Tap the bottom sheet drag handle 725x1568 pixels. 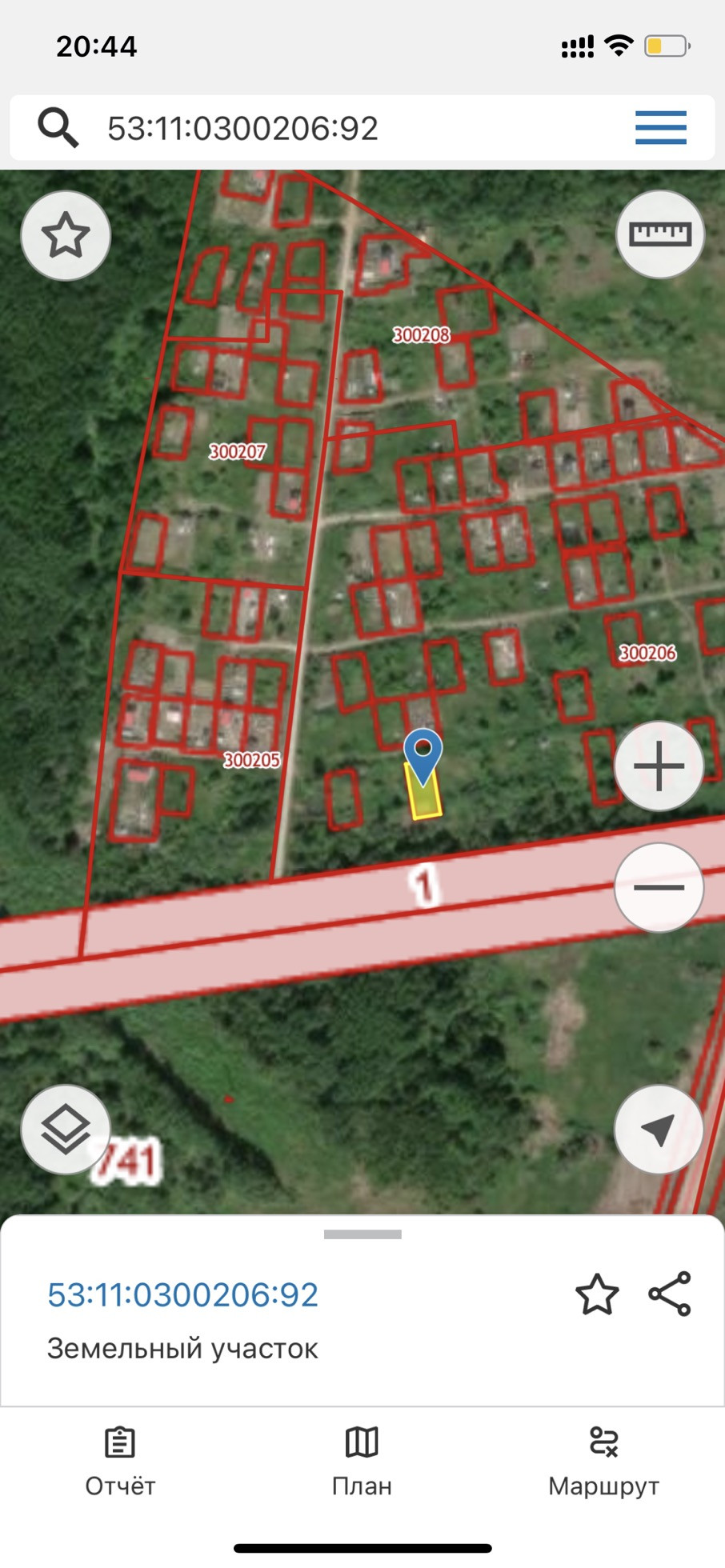[362, 1234]
